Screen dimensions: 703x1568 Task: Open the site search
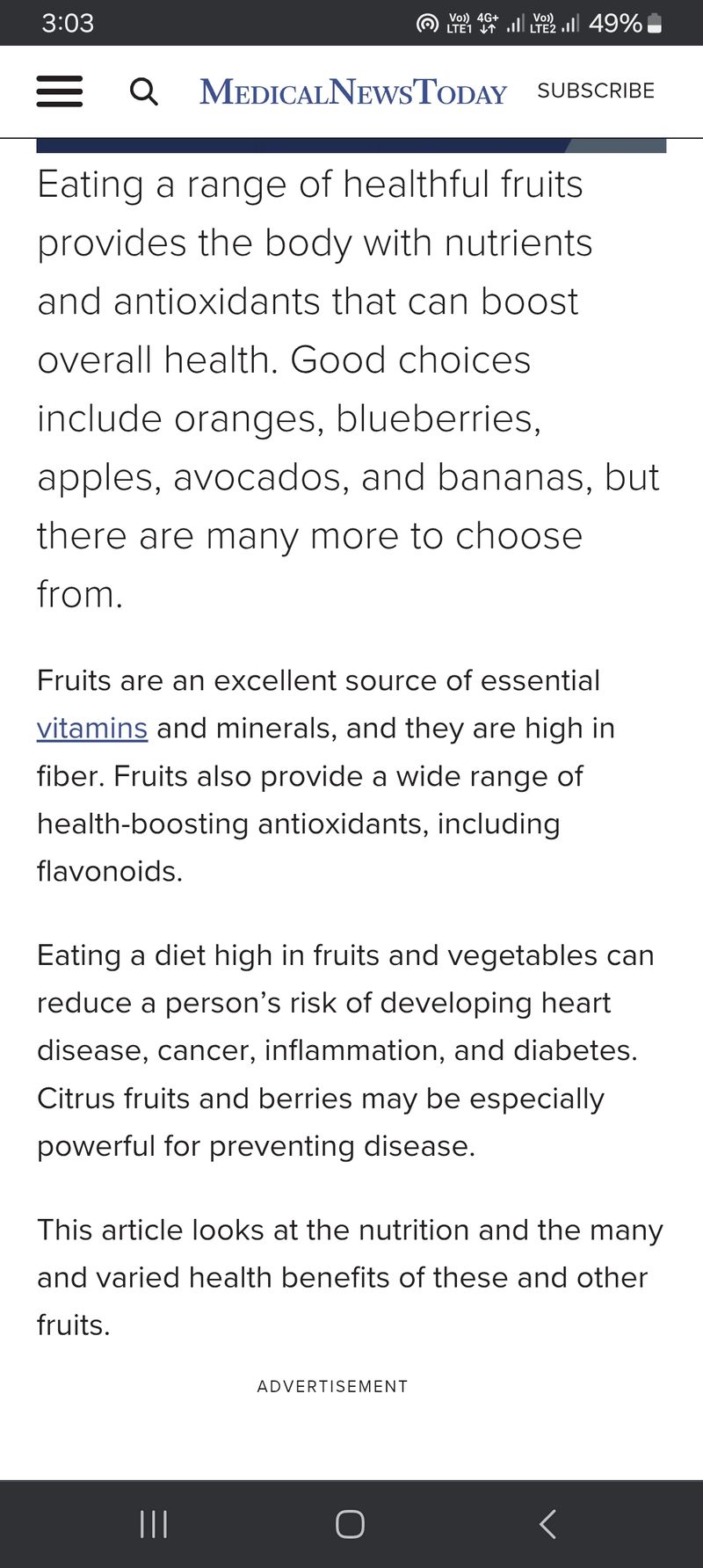143,91
